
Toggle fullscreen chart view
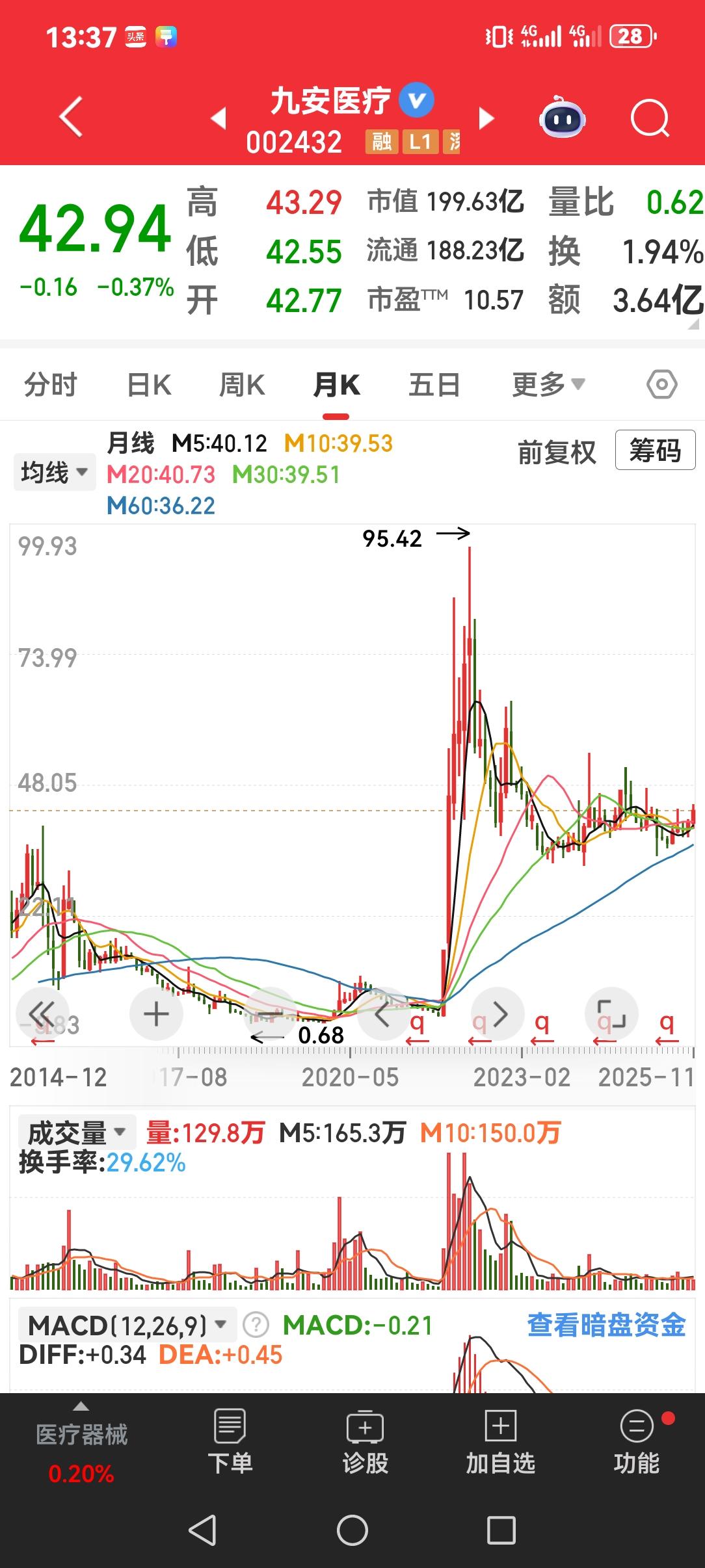tap(611, 1013)
